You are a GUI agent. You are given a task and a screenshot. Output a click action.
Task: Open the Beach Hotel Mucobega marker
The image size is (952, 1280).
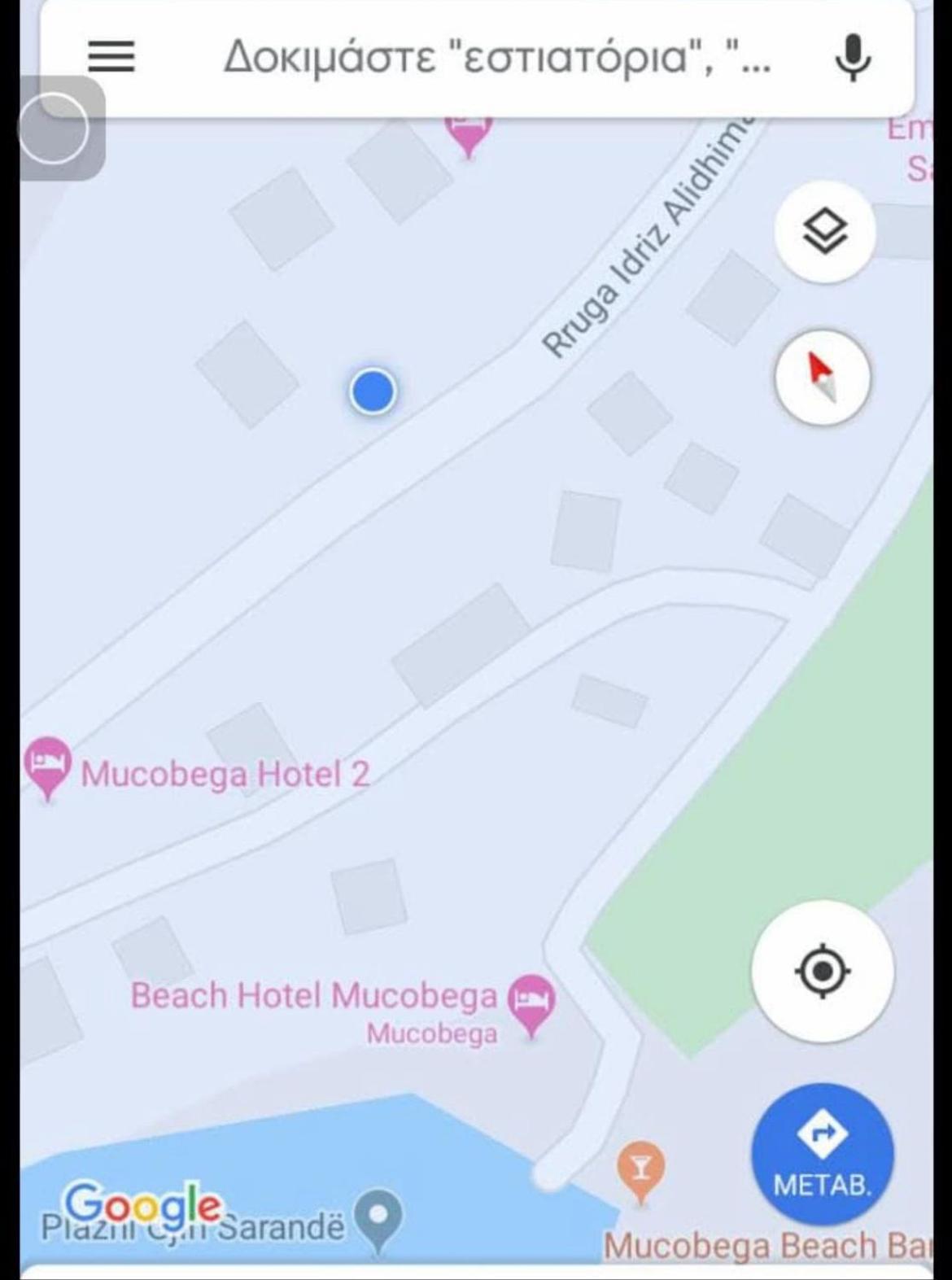531,1002
